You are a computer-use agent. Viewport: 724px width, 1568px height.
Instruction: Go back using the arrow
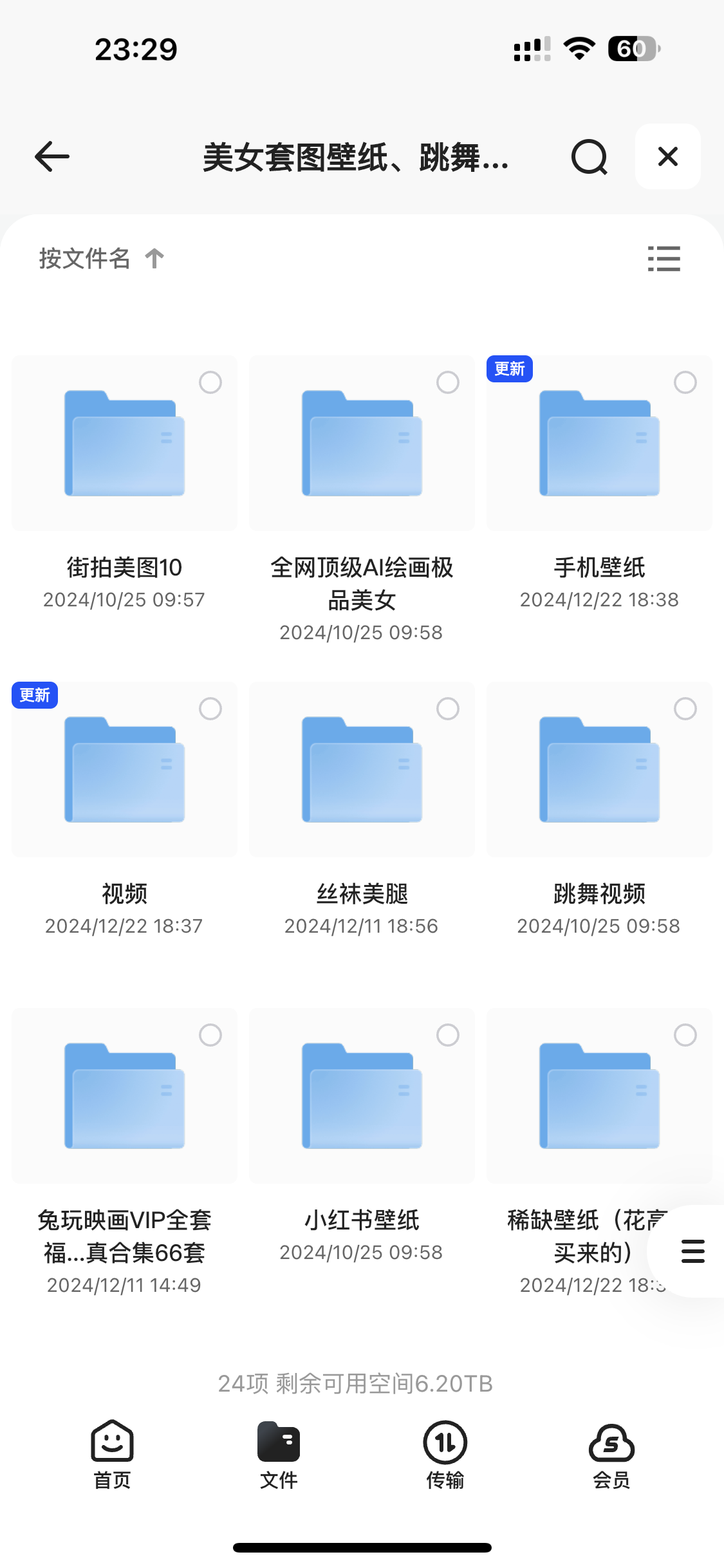52,156
